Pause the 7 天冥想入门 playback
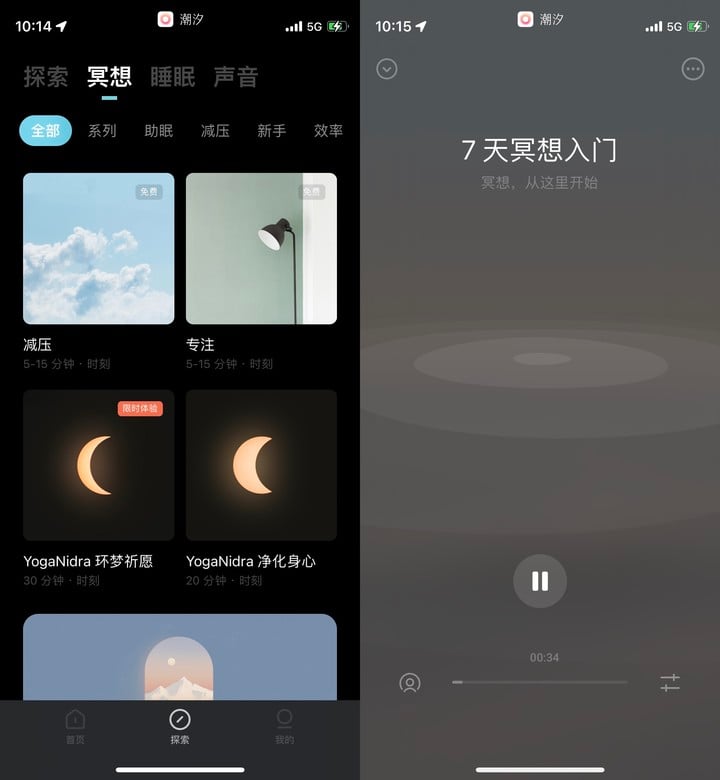Image resolution: width=720 pixels, height=780 pixels. pyautogui.click(x=540, y=581)
